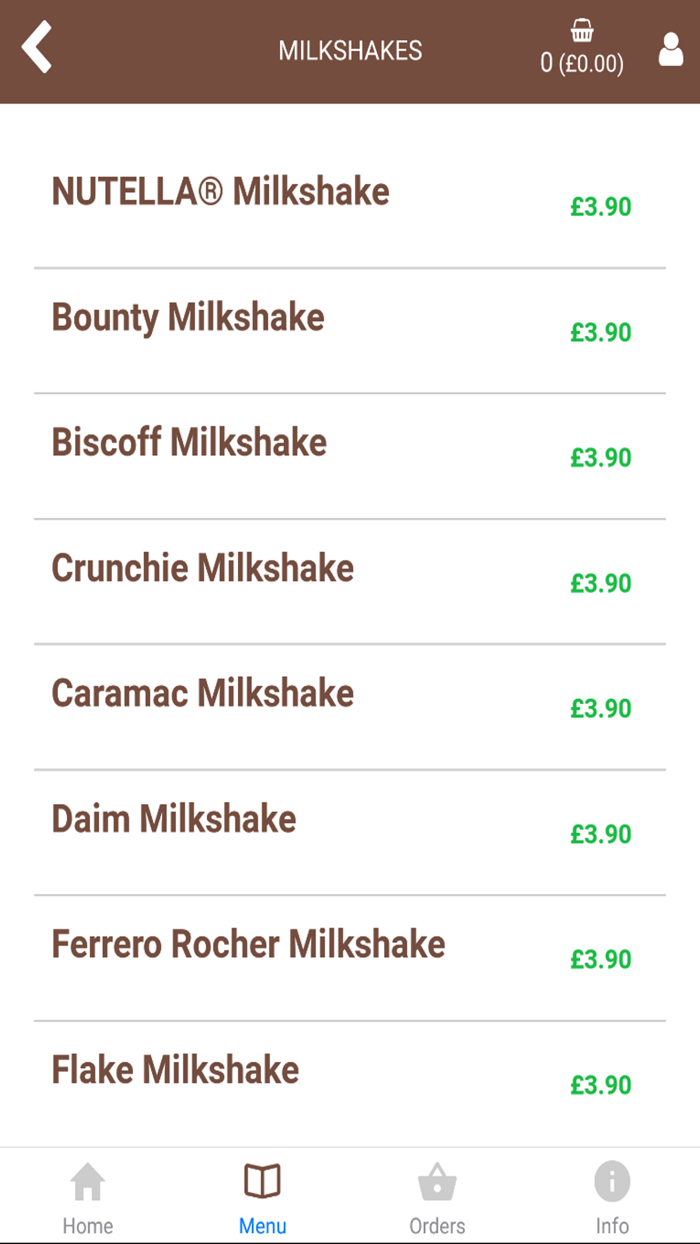
Task: Open the Flake Milkshake item
Action: pyautogui.click(x=176, y=1070)
